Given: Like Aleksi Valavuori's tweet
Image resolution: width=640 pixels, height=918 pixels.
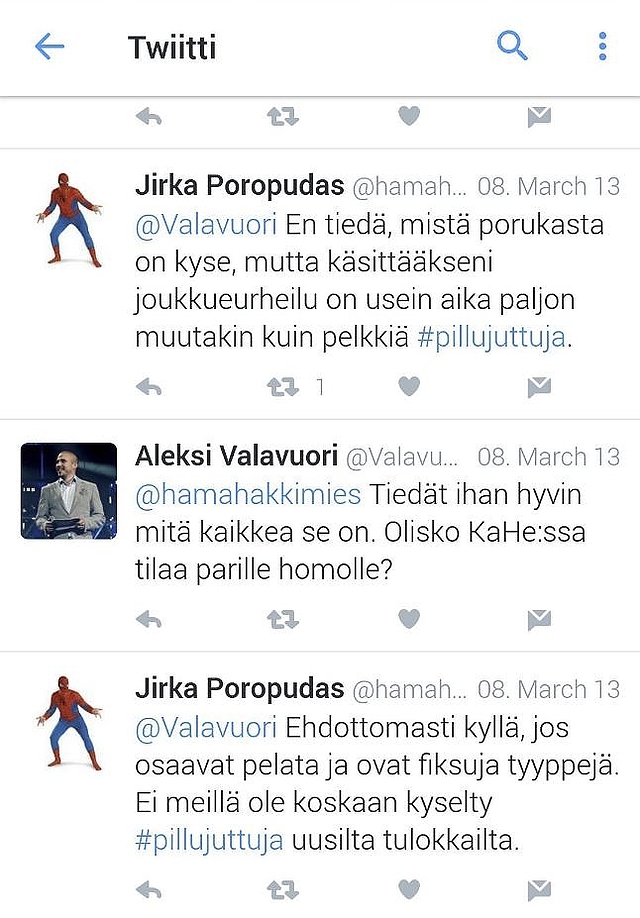Looking at the screenshot, I should [x=408, y=619].
